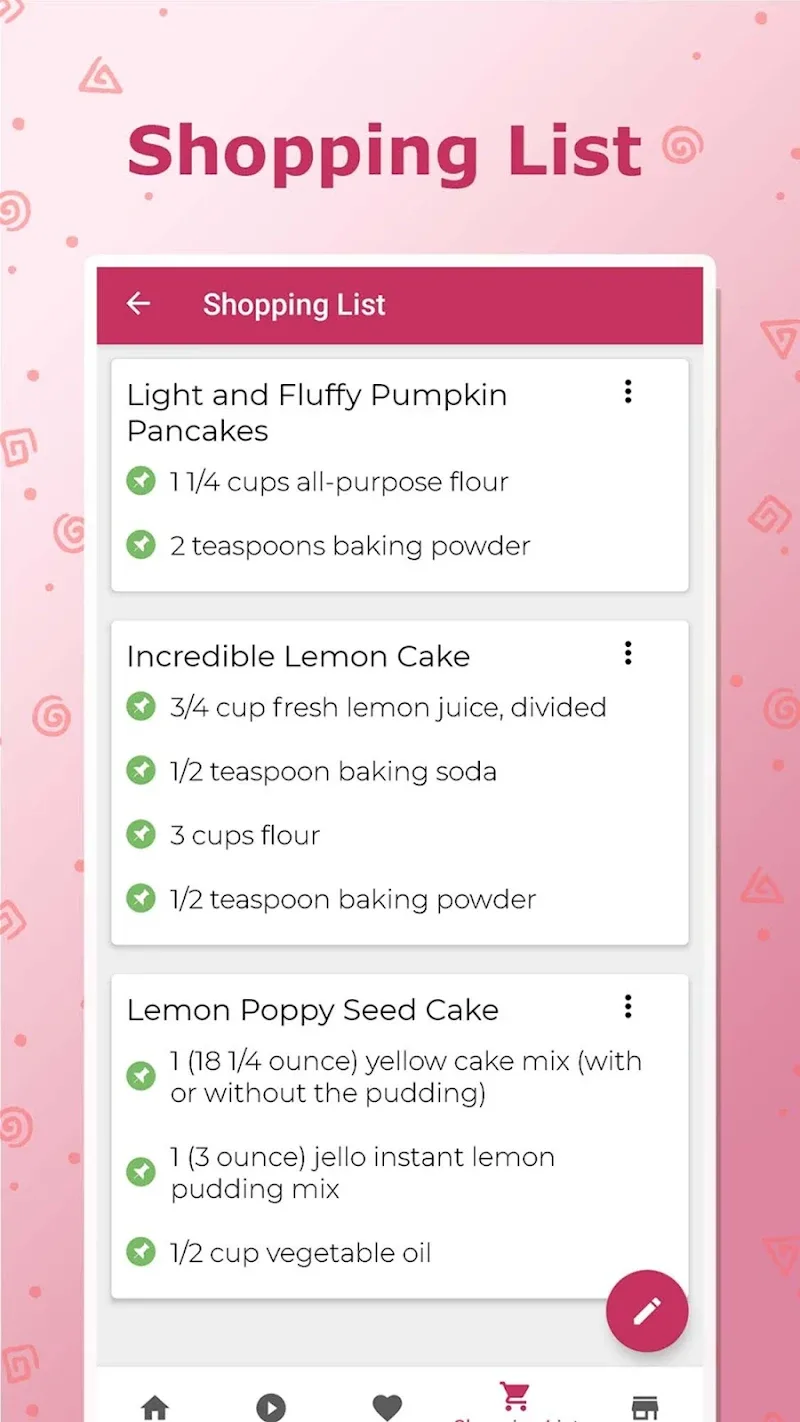The image size is (800, 1422).
Task: Open options menu for Pumpkin Pancakes
Action: 628,392
